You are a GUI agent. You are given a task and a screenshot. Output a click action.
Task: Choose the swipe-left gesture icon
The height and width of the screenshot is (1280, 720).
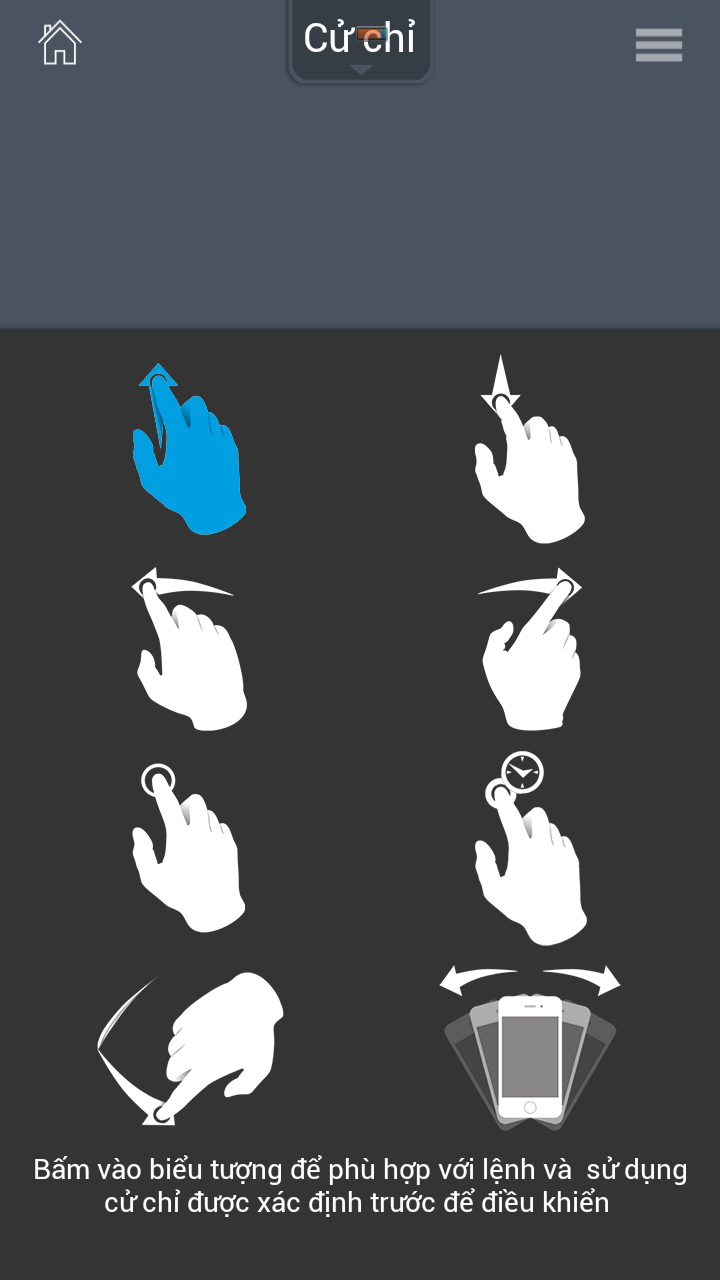[190, 650]
